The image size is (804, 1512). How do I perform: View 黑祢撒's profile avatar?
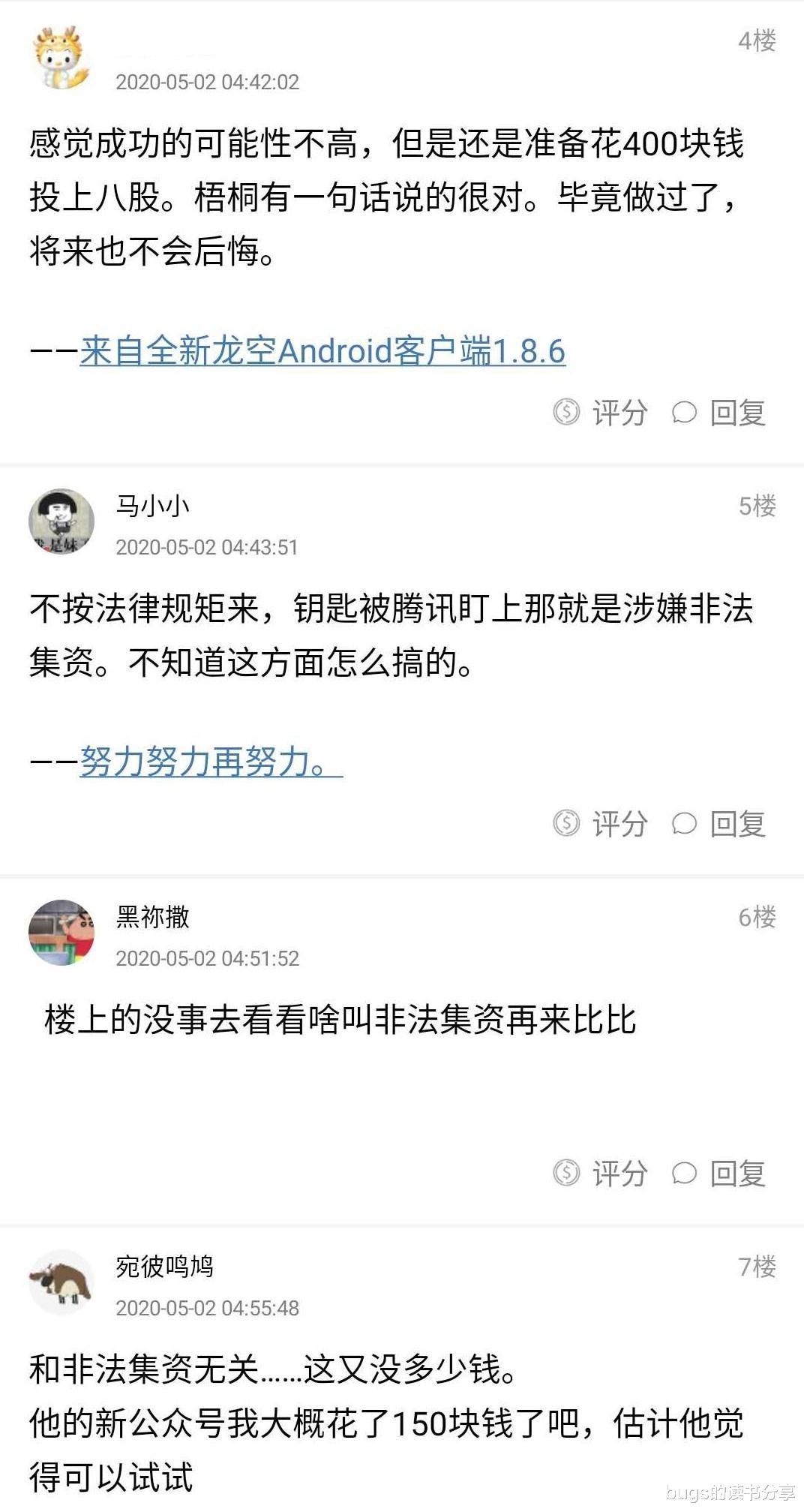pyautogui.click(x=61, y=933)
